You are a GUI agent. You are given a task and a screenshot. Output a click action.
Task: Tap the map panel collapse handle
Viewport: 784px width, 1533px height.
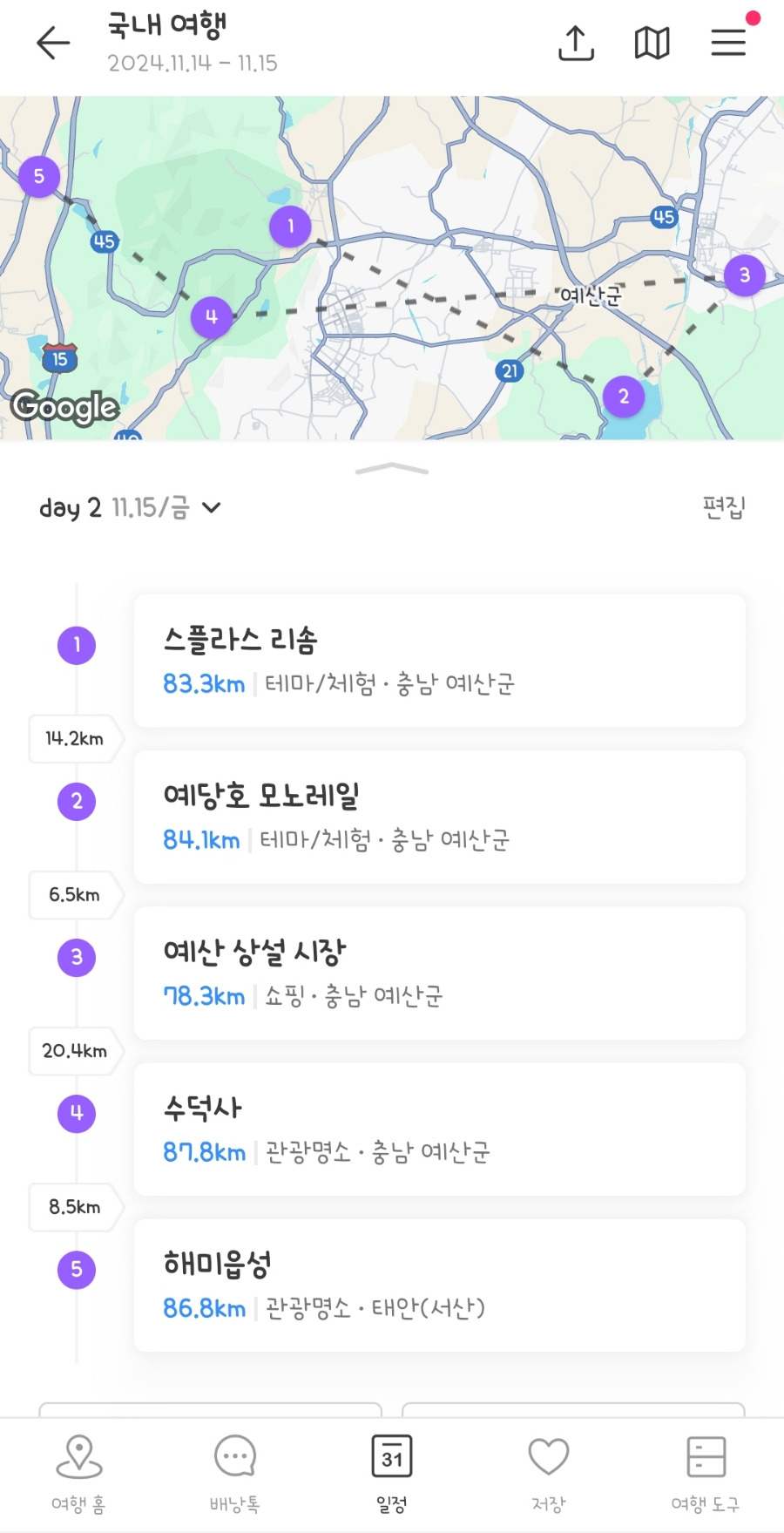[x=392, y=469]
